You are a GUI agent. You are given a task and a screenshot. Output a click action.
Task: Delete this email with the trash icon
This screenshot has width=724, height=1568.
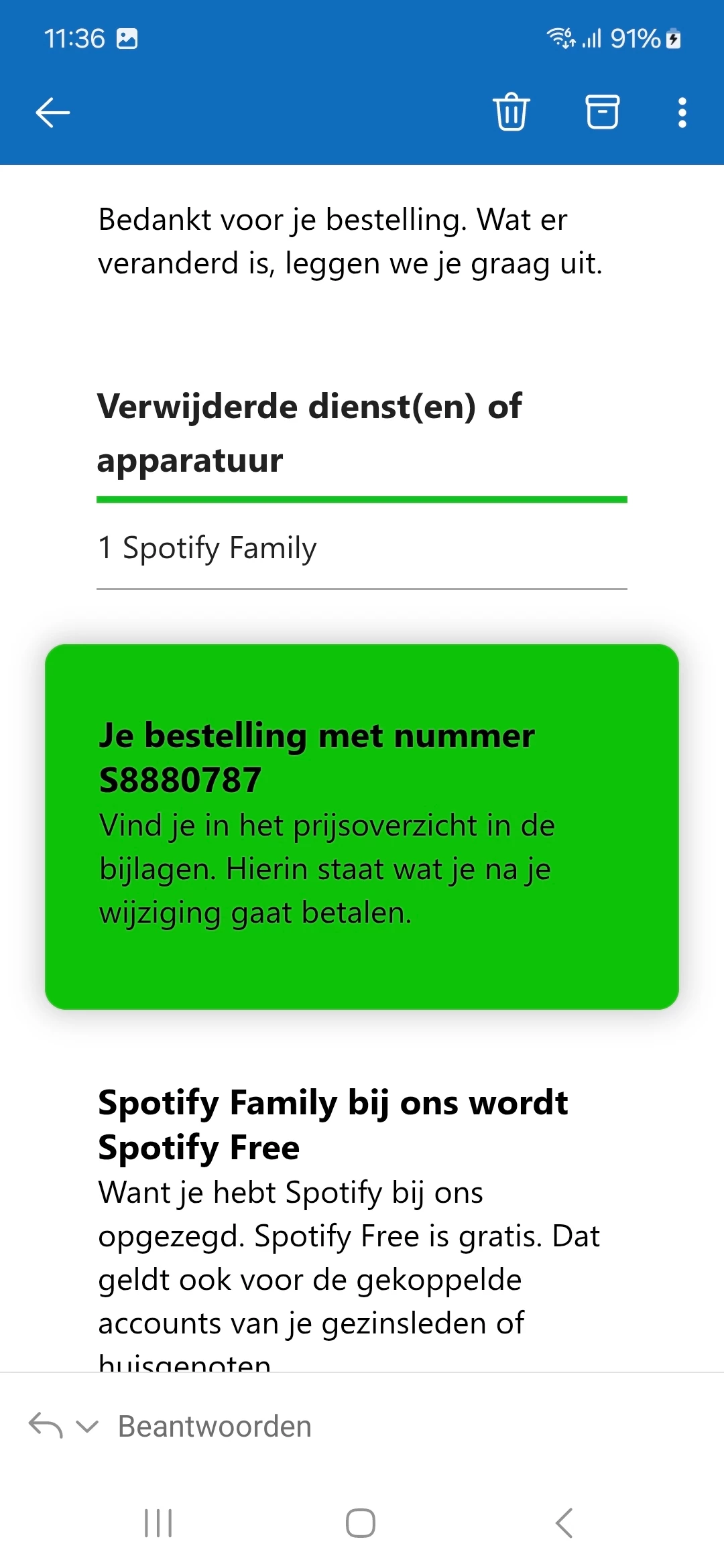coord(511,111)
